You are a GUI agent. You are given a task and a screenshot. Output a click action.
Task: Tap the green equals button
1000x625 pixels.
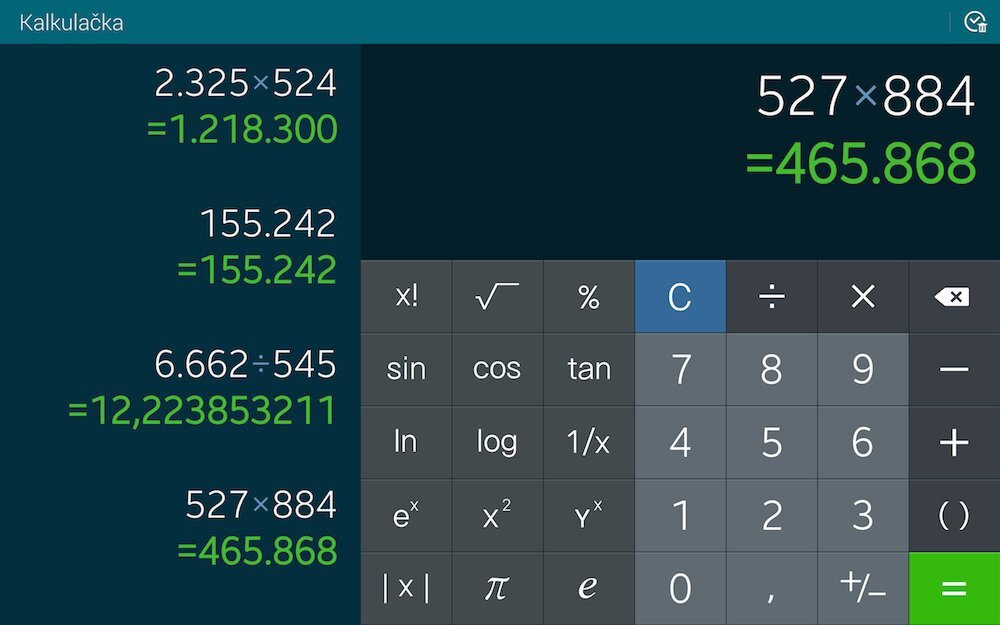[x=954, y=589]
